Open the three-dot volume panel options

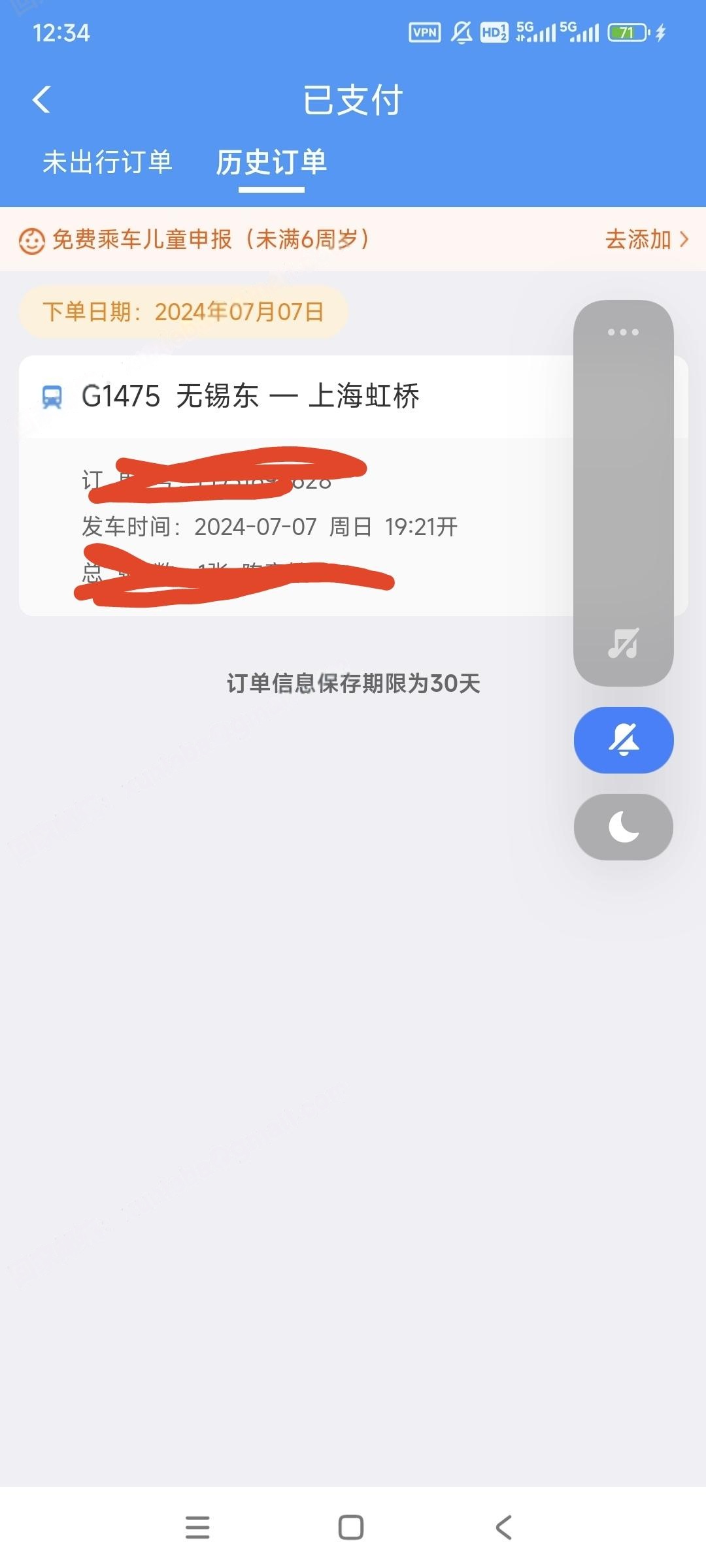[x=623, y=332]
